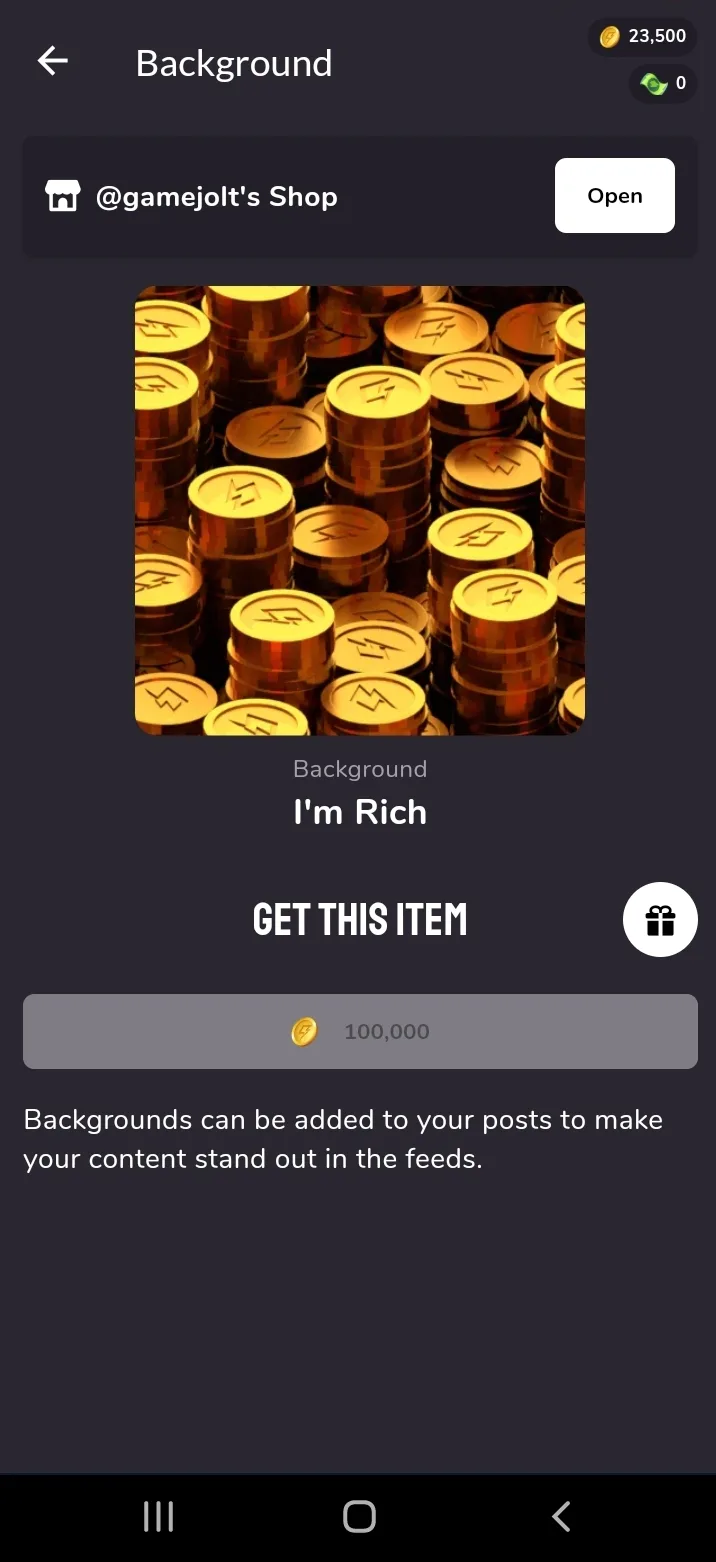Go back using the top arrow
Viewport: 716px width, 1562px height.
tap(53, 62)
